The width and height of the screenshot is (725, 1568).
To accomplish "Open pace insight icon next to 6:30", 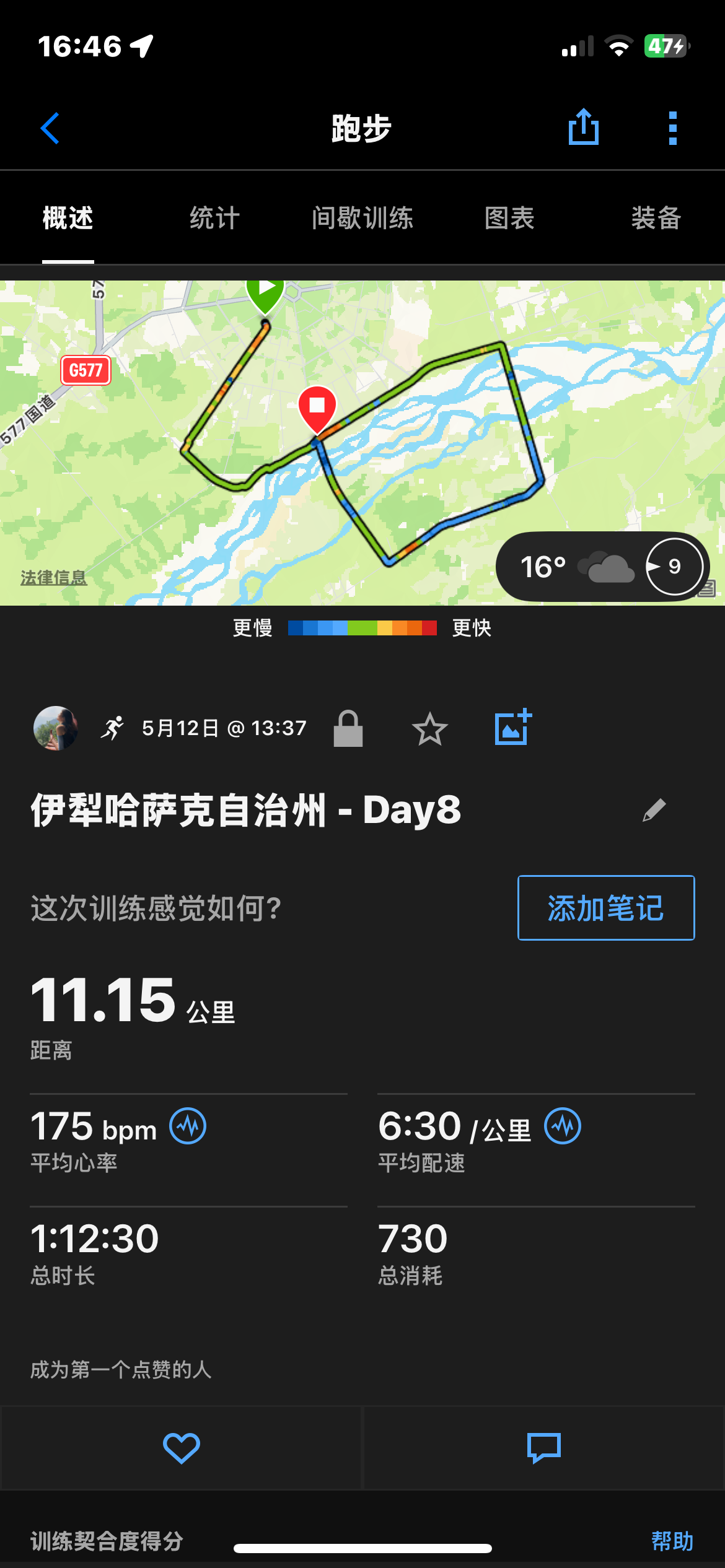I will 563,1126.
